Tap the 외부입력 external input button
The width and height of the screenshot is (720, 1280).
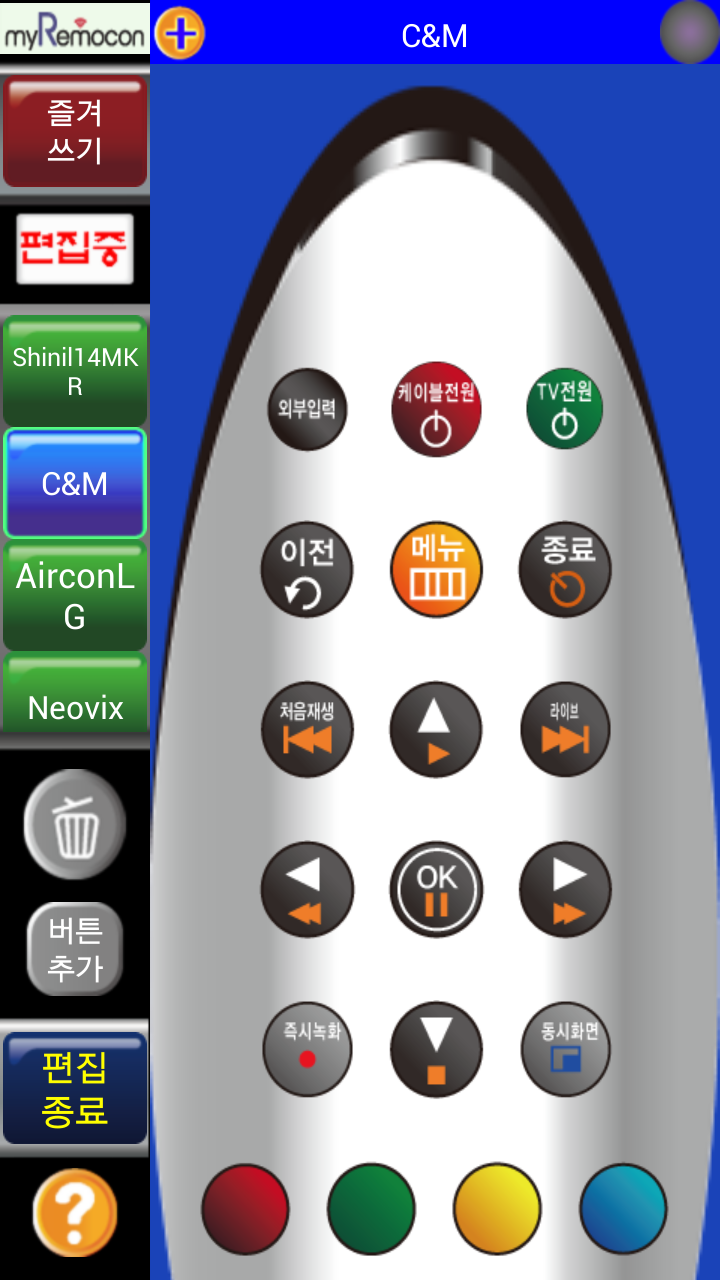click(307, 408)
